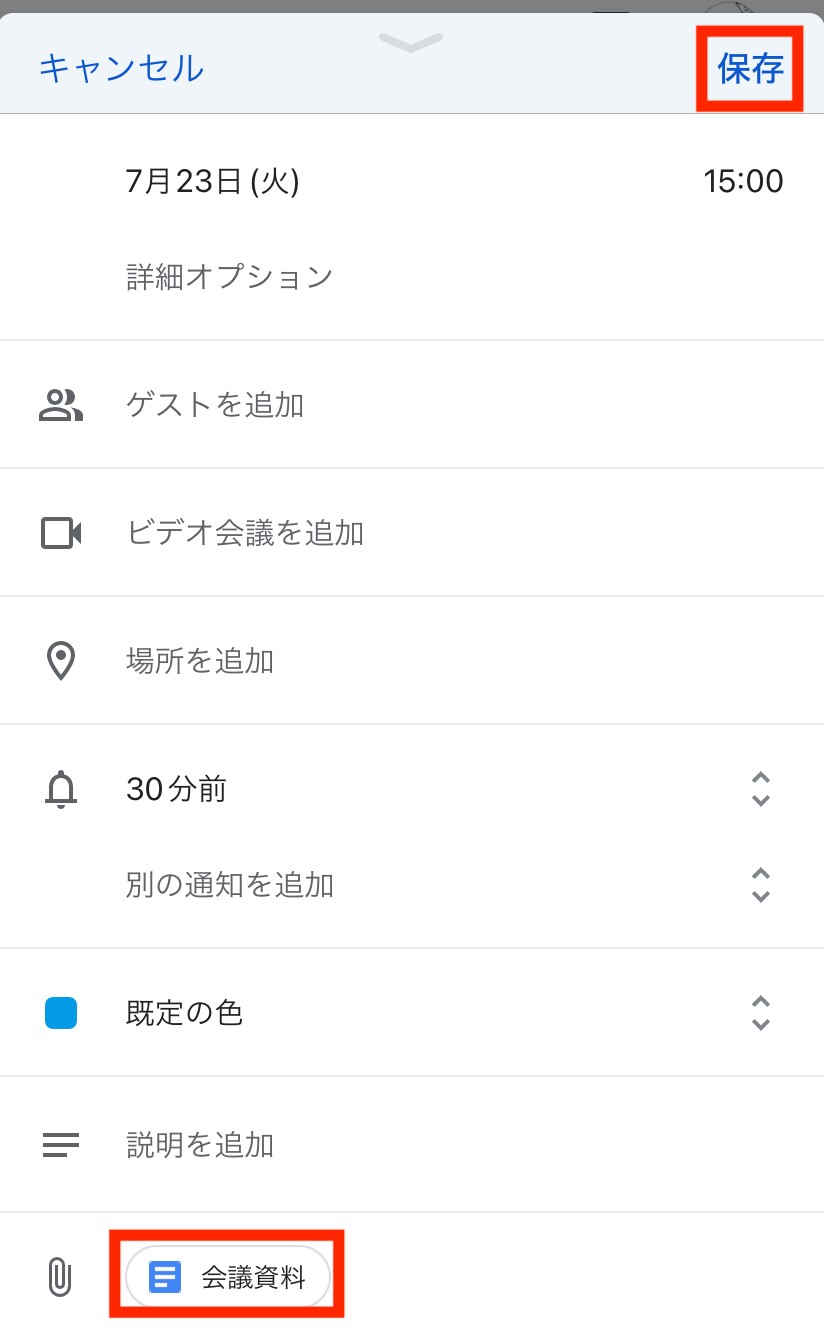The width and height of the screenshot is (824, 1340).
Task: Select ゲストを追加 to invite guests
Action: 412,405
